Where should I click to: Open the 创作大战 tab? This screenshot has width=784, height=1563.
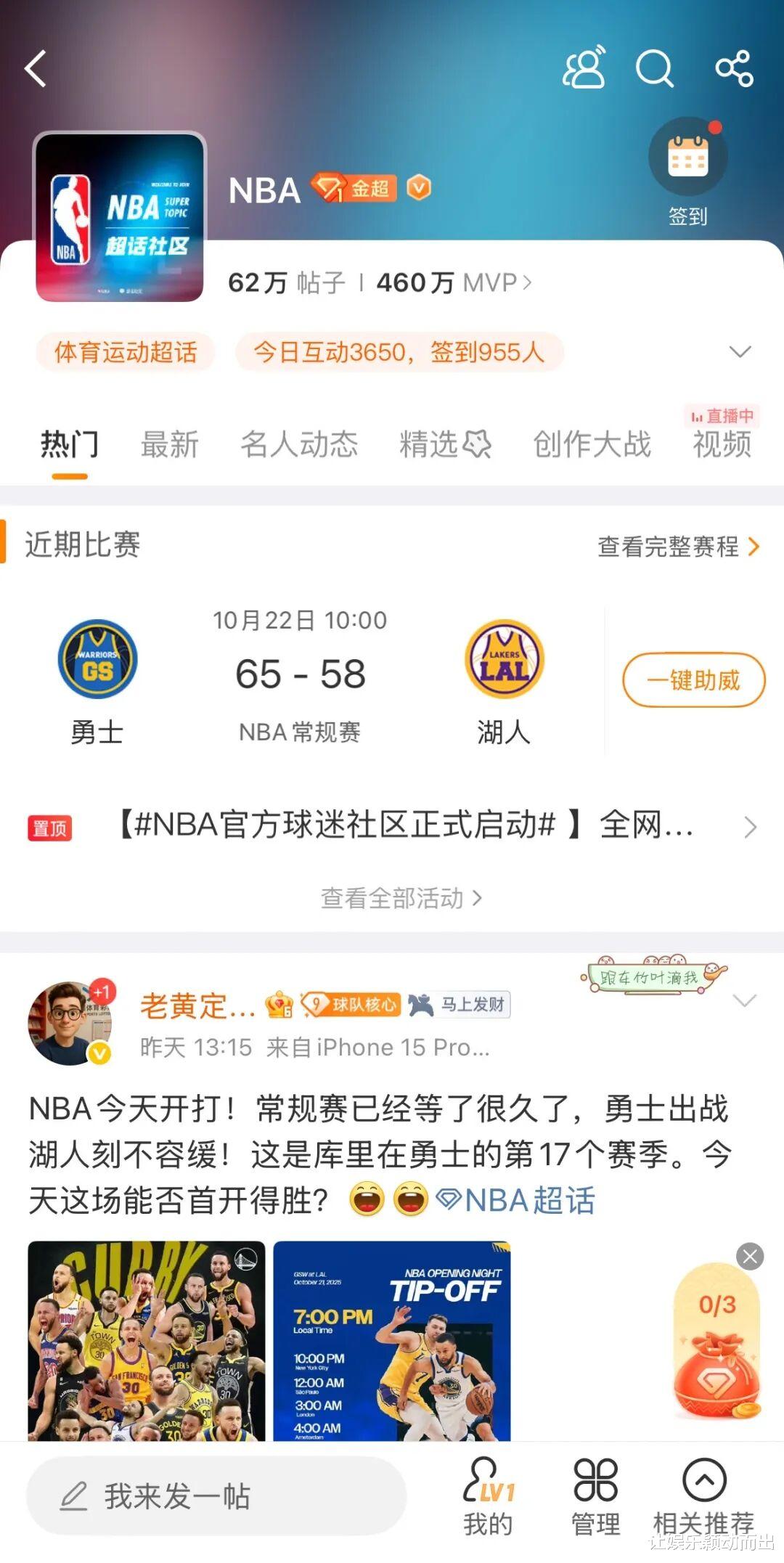click(592, 444)
